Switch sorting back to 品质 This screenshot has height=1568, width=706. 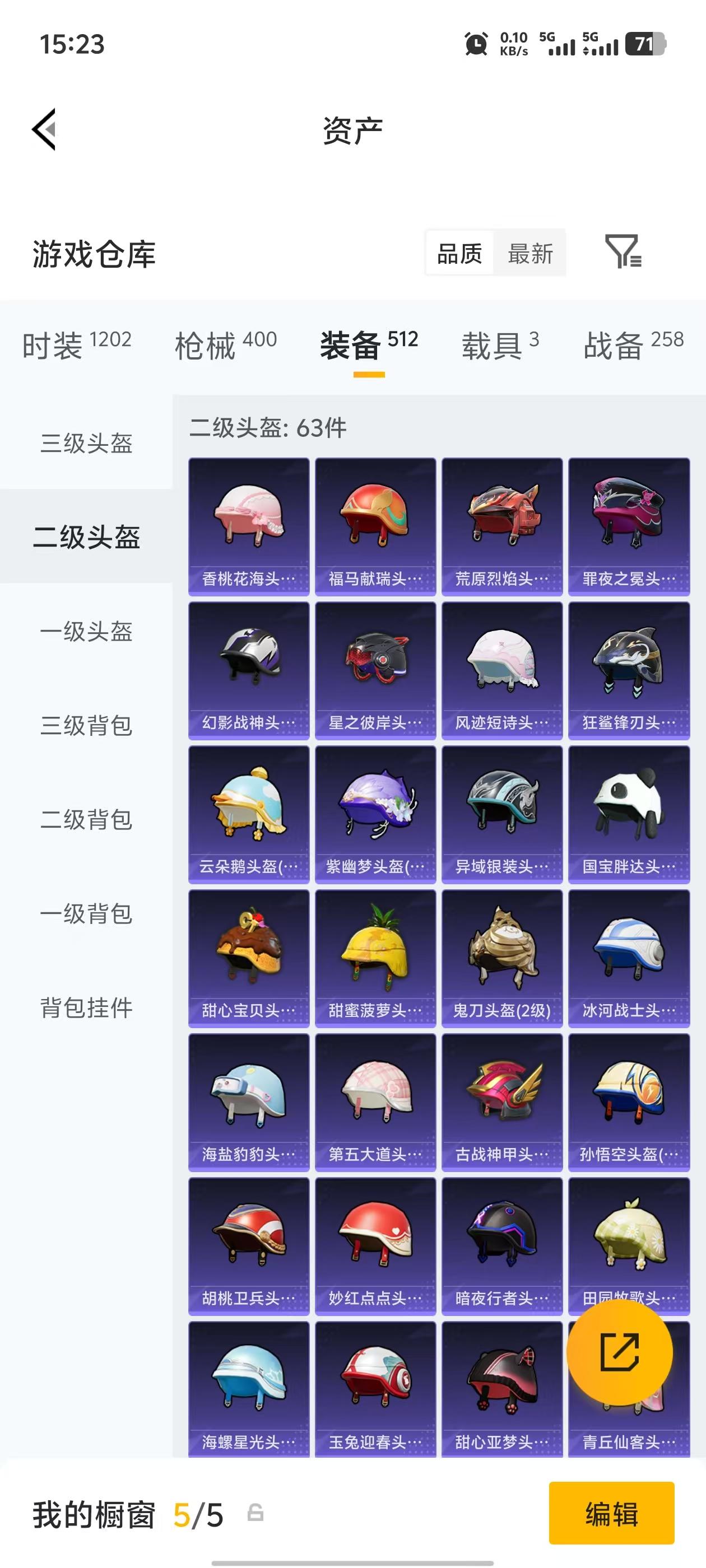pyautogui.click(x=459, y=254)
